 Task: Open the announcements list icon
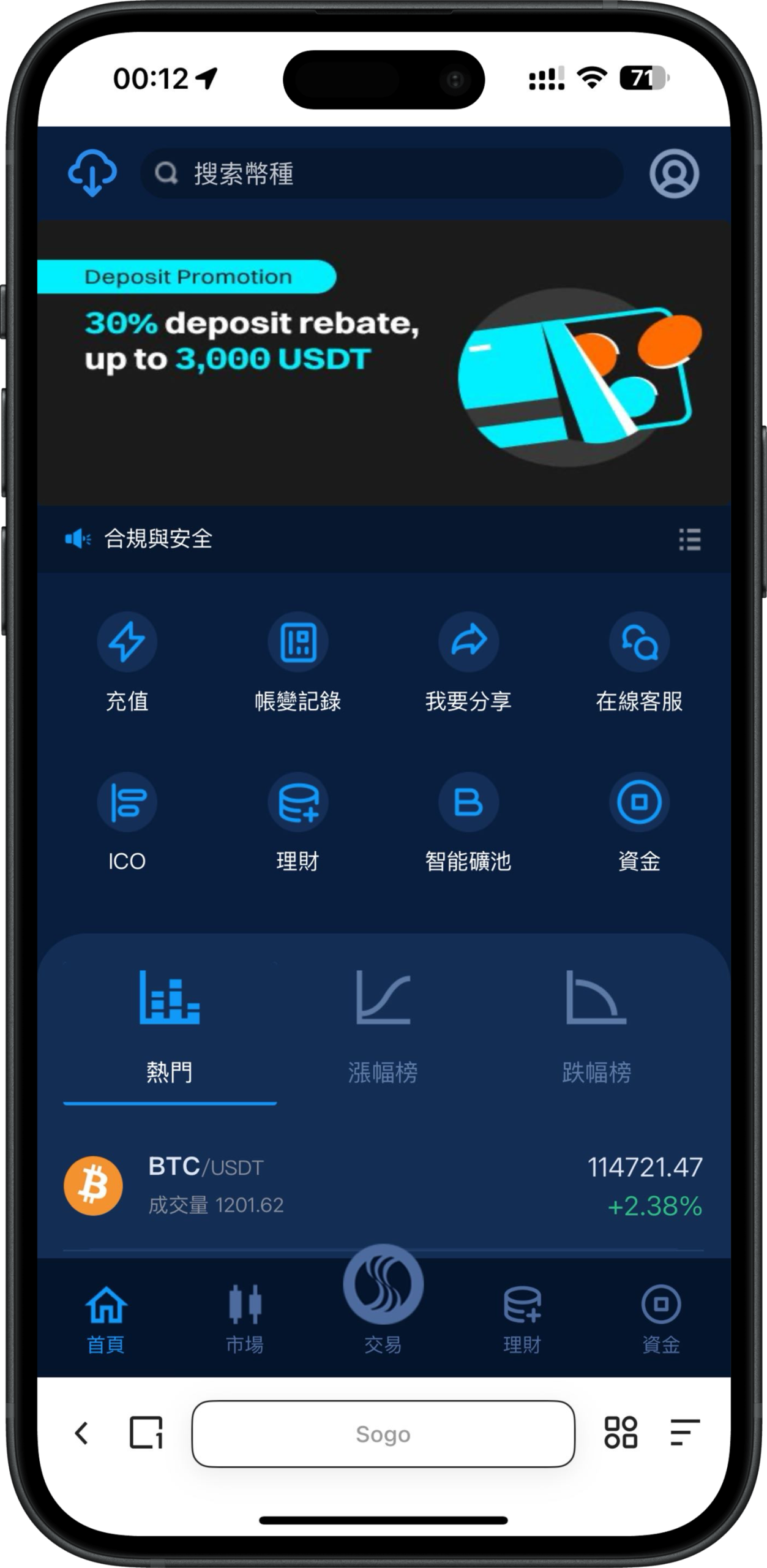[x=690, y=540]
